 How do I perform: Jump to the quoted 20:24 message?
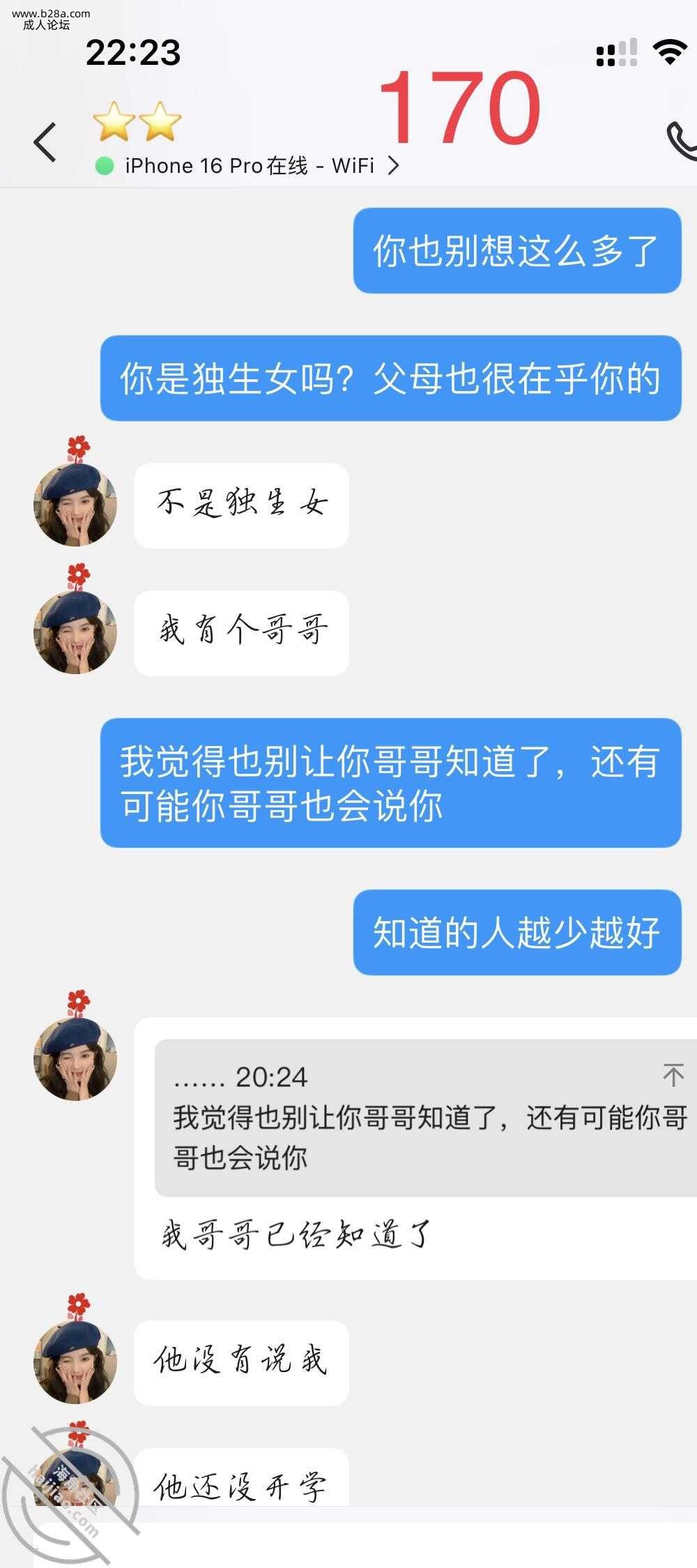coord(673,1076)
